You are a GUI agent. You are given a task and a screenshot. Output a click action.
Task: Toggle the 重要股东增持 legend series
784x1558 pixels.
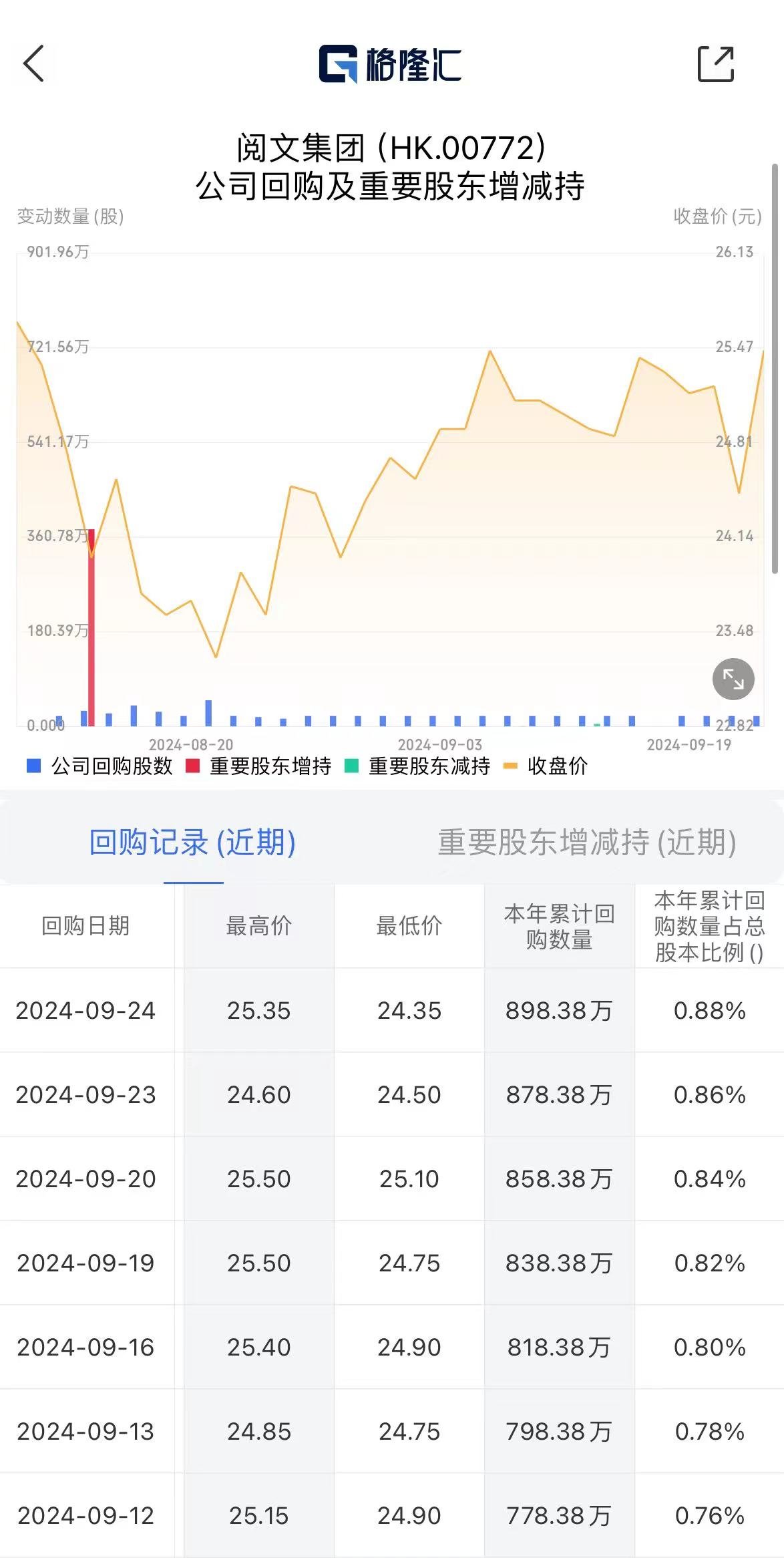[x=258, y=766]
